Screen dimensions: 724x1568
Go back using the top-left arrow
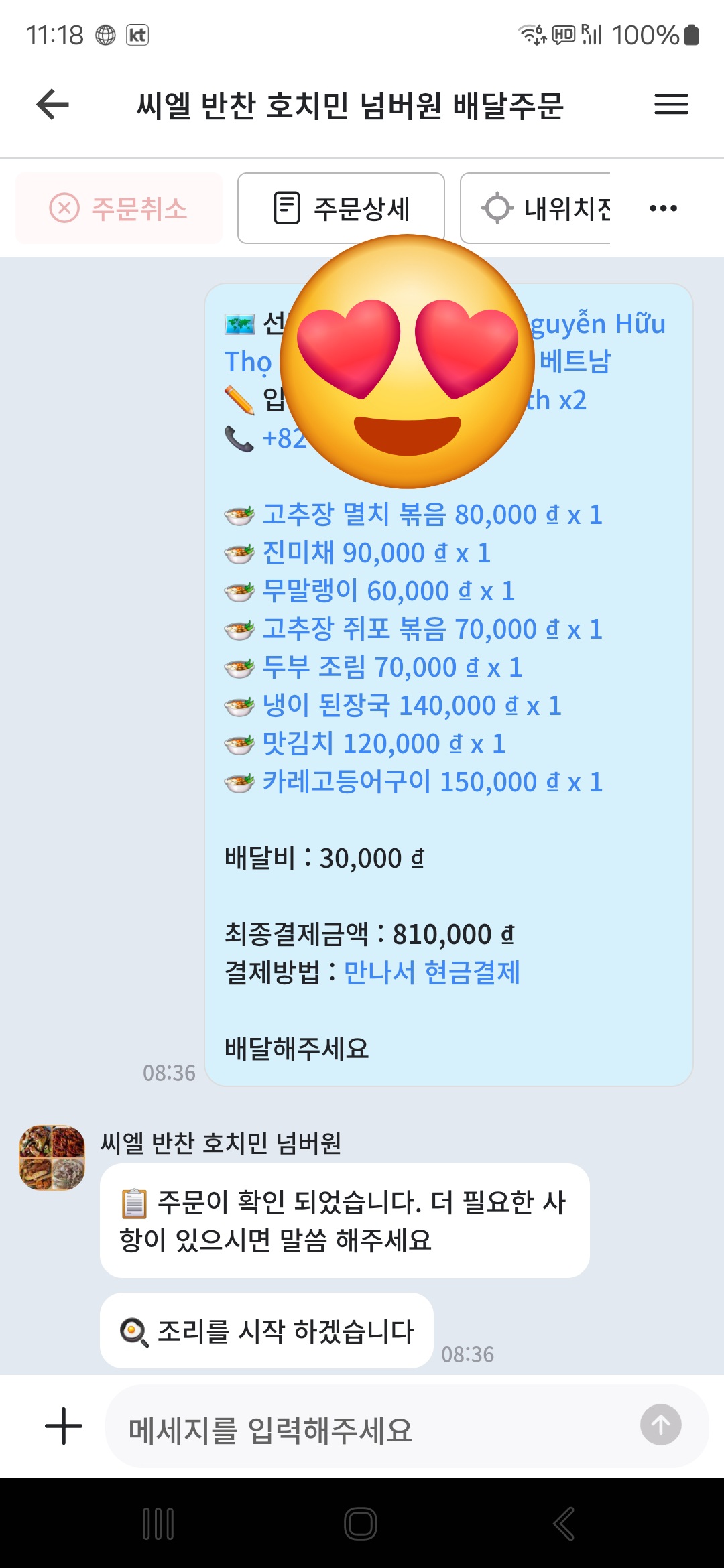53,105
